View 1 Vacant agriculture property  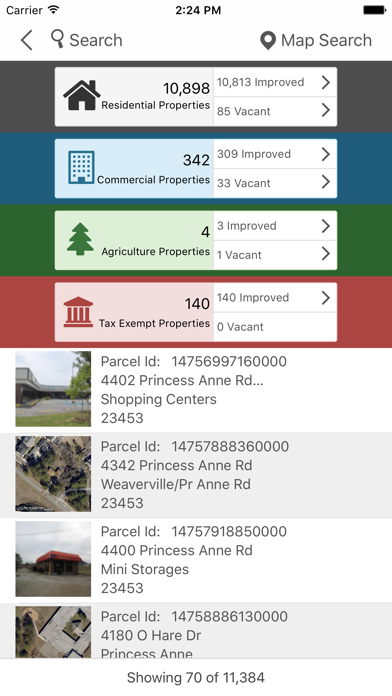click(x=275, y=255)
